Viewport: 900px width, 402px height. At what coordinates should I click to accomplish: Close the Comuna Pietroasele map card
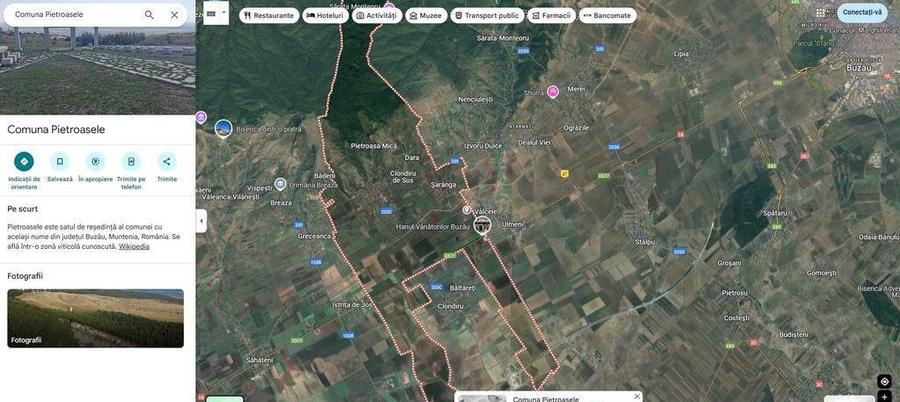(637, 397)
